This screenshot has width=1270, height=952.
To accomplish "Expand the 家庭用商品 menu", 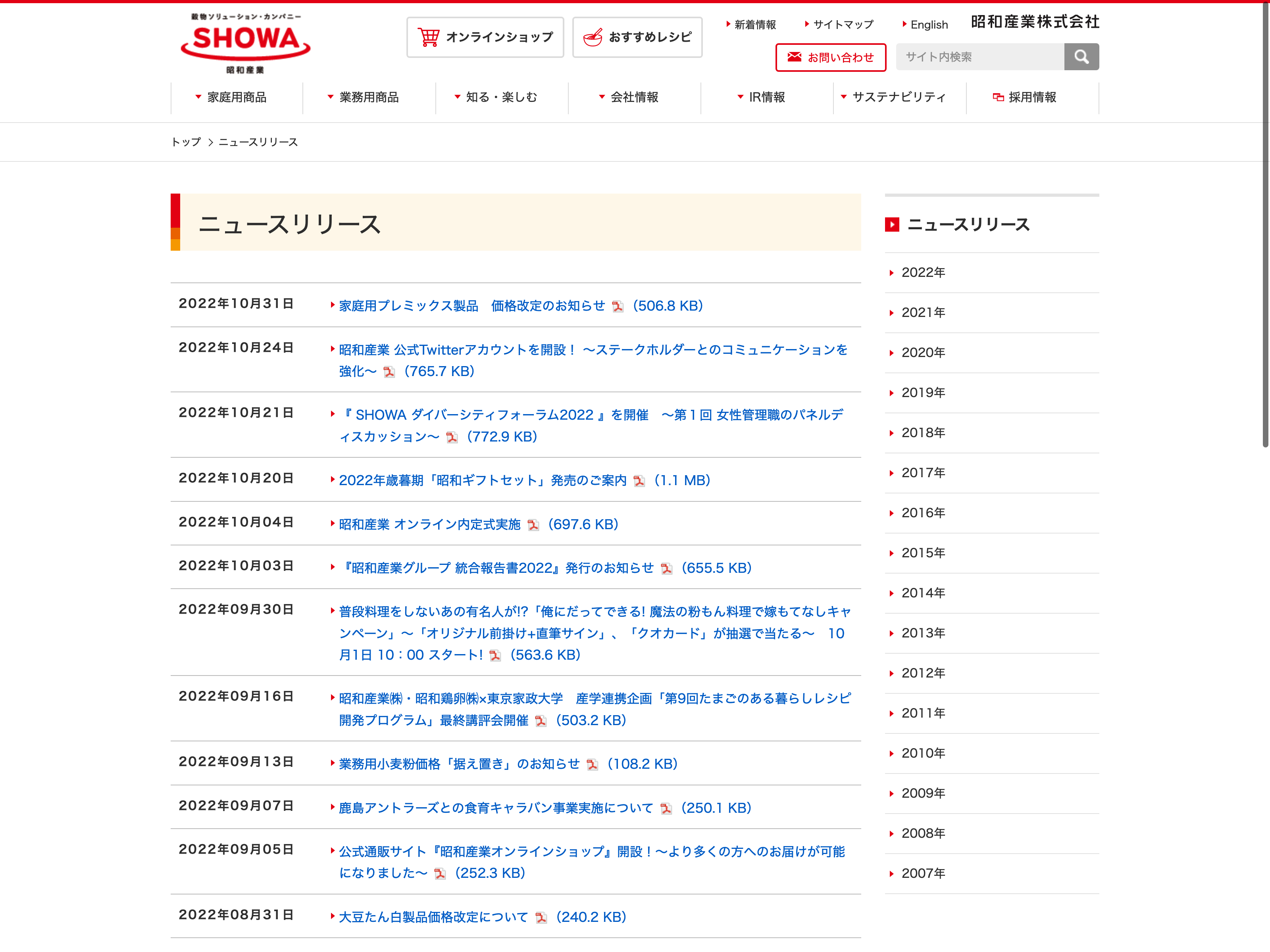I will pos(237,98).
